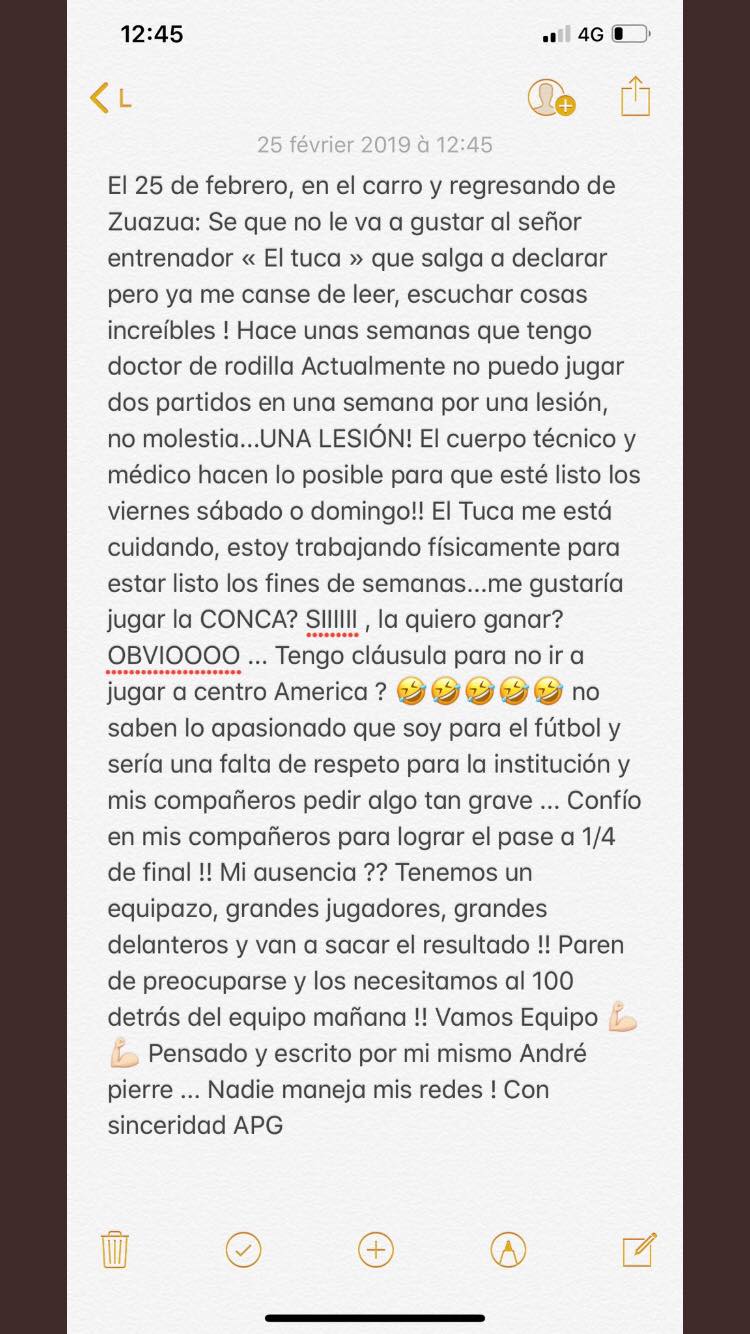Select the checklist icon in bottom toolbar
750x1334 pixels.
pos(244,1250)
